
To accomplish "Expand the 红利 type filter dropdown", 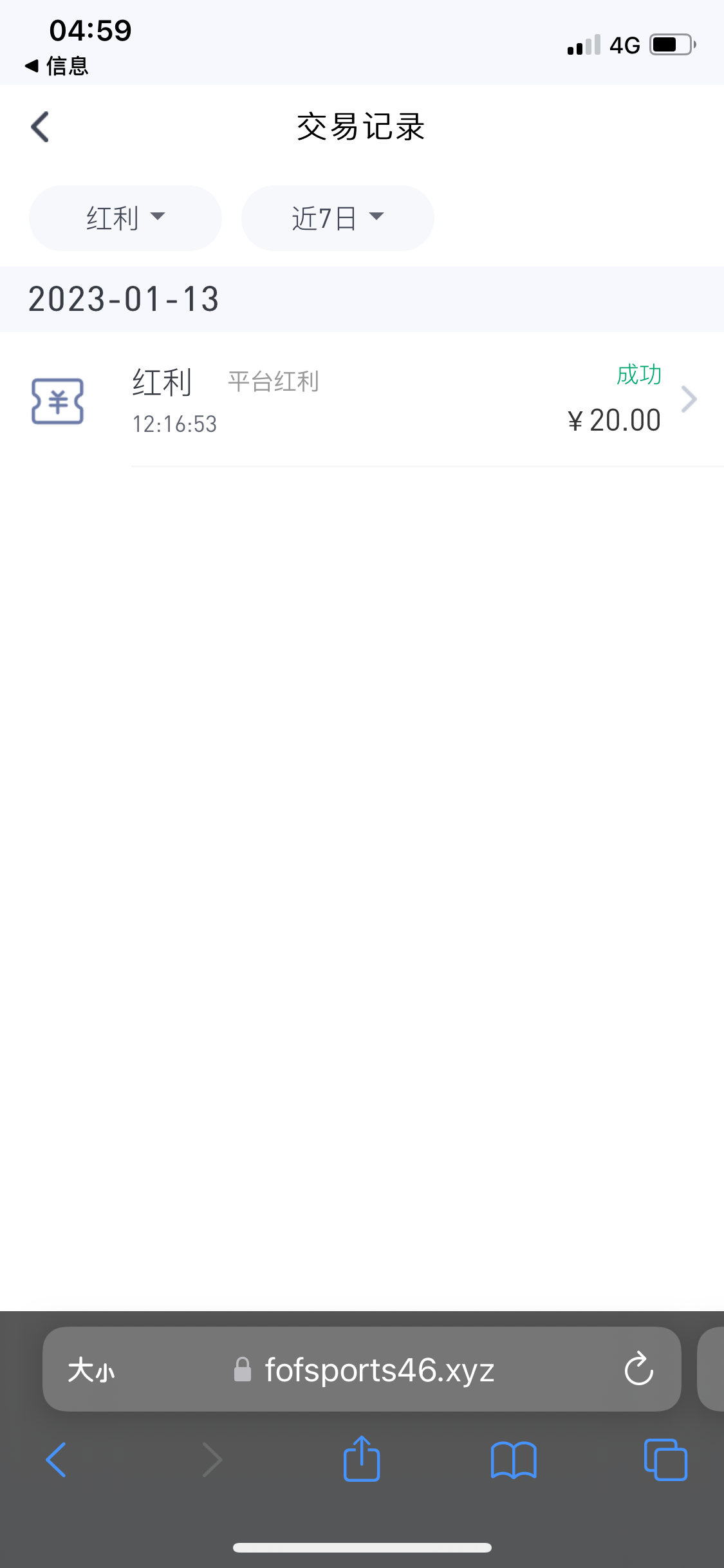I will (x=125, y=218).
